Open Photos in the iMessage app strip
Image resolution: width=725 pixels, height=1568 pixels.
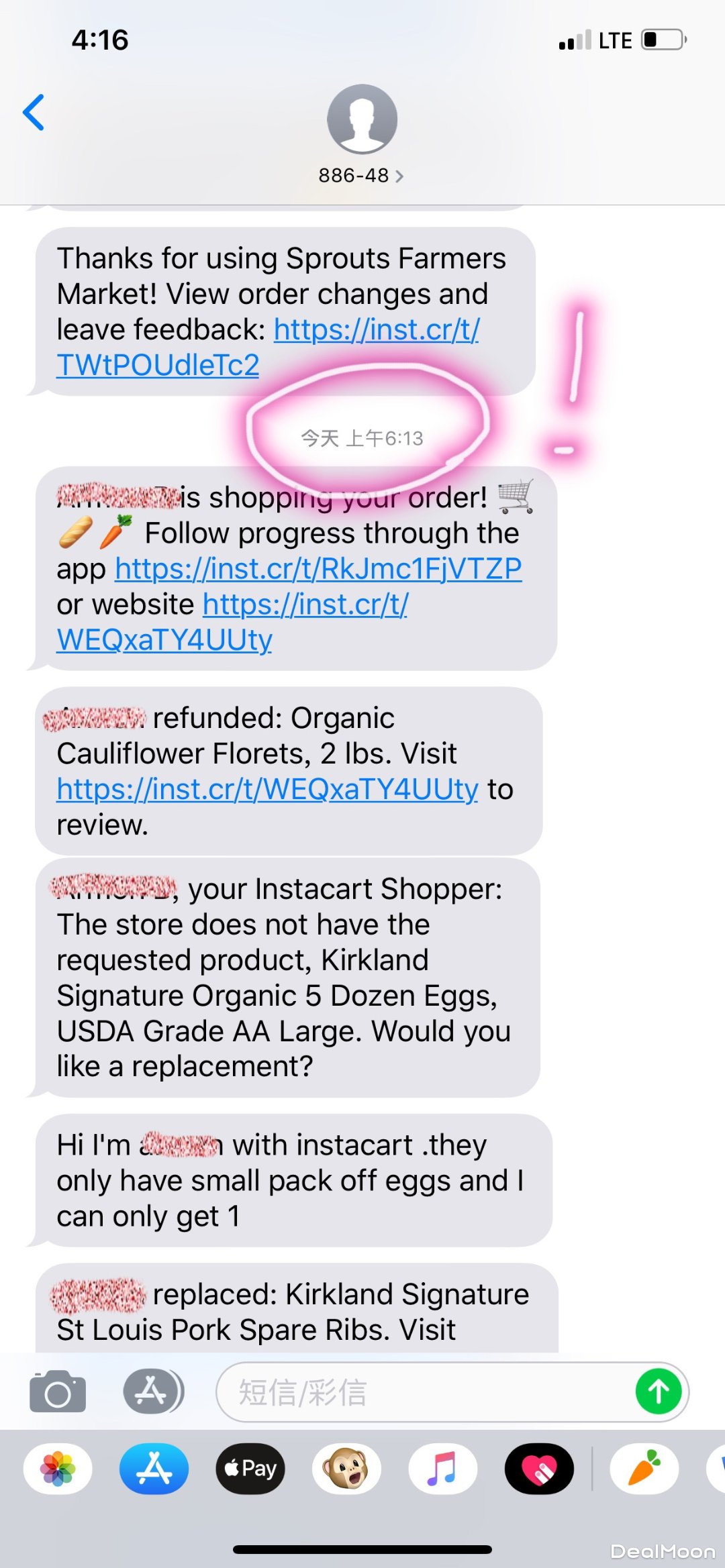pyautogui.click(x=58, y=1469)
